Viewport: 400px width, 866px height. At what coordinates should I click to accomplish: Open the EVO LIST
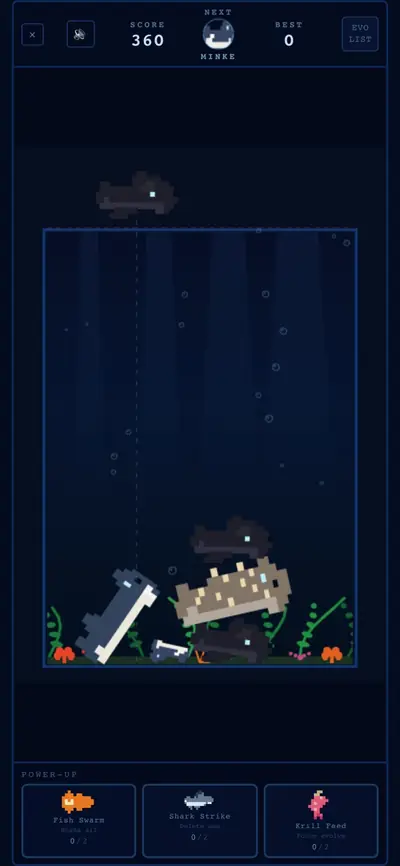(x=360, y=34)
